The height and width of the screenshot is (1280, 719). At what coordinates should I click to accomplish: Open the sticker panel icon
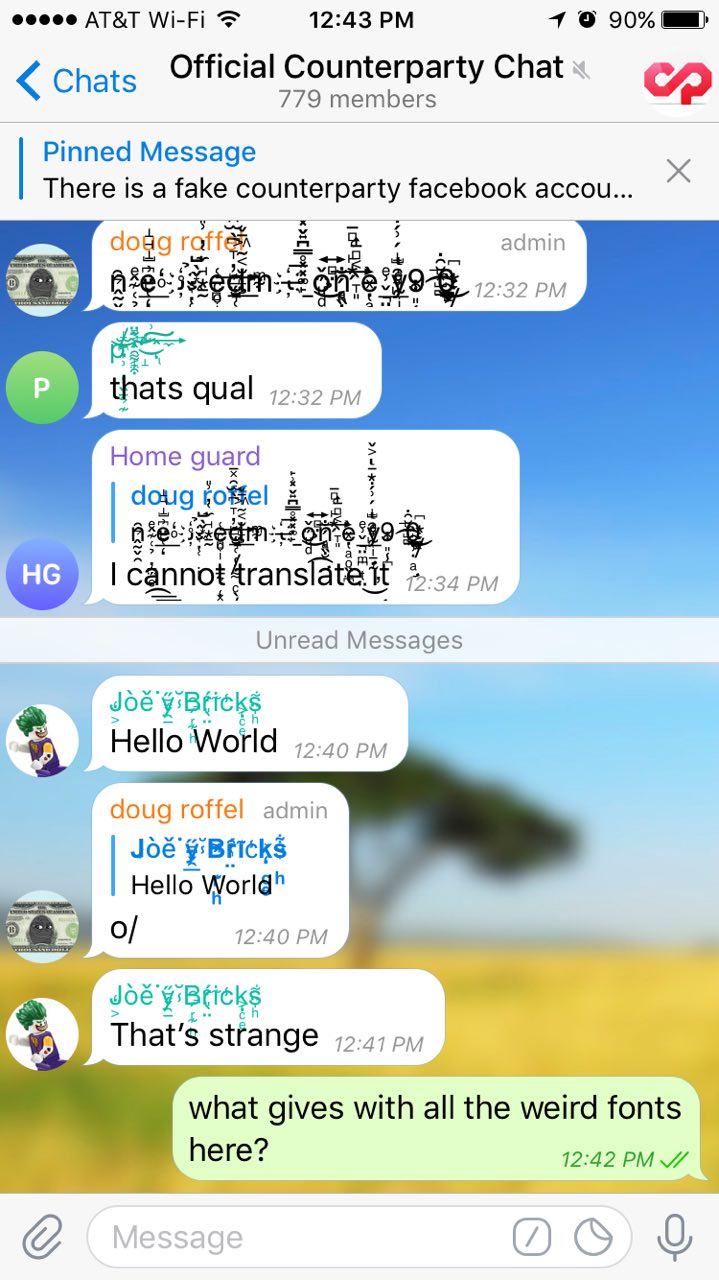[593, 1237]
